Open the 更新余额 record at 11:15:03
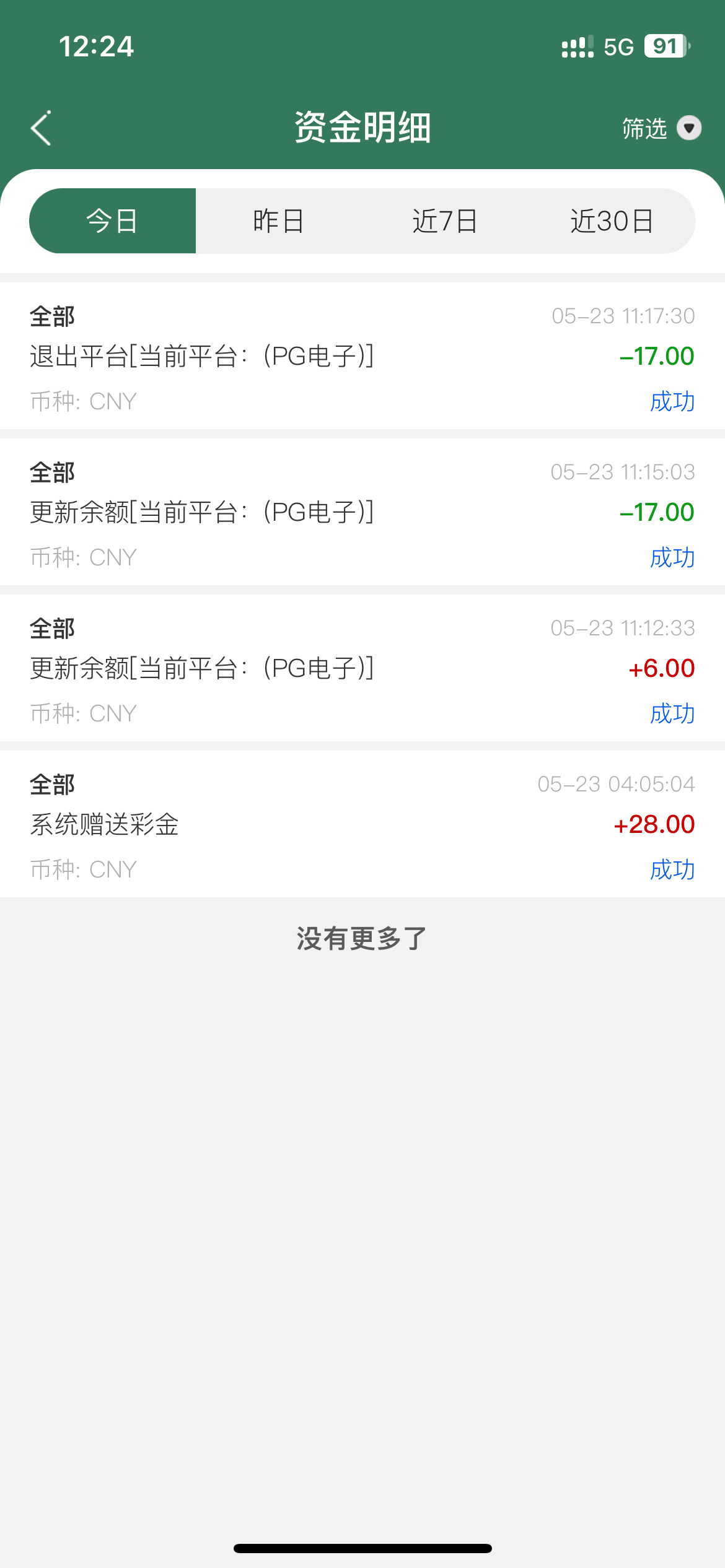725x1568 pixels. (362, 512)
